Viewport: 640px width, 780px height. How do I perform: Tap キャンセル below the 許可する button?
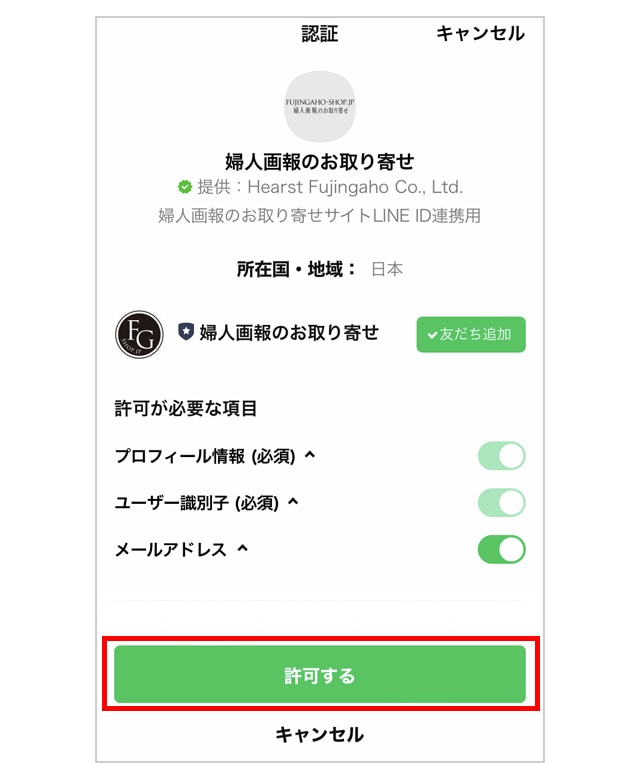pos(320,735)
